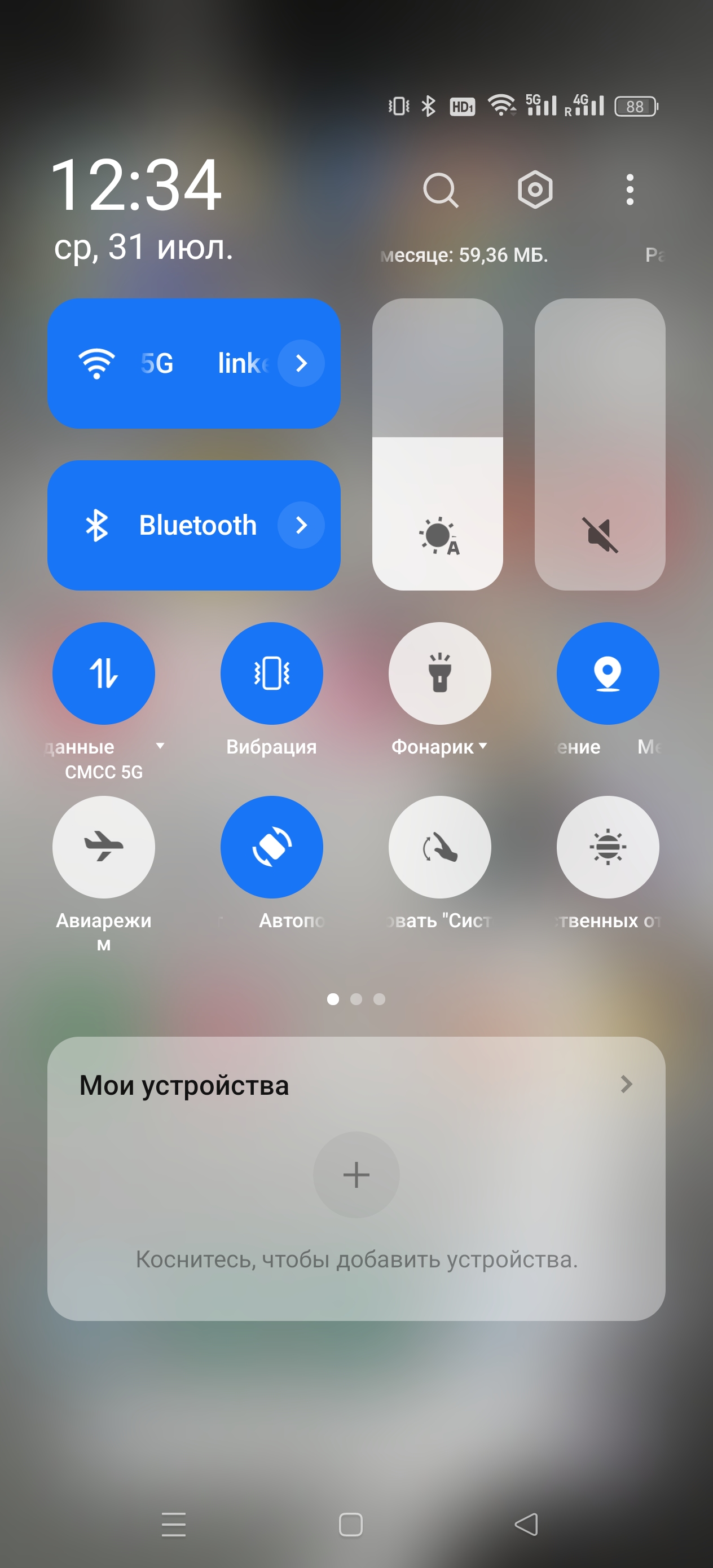
Task: Turn off auto-rotate toggle
Action: 271,847
